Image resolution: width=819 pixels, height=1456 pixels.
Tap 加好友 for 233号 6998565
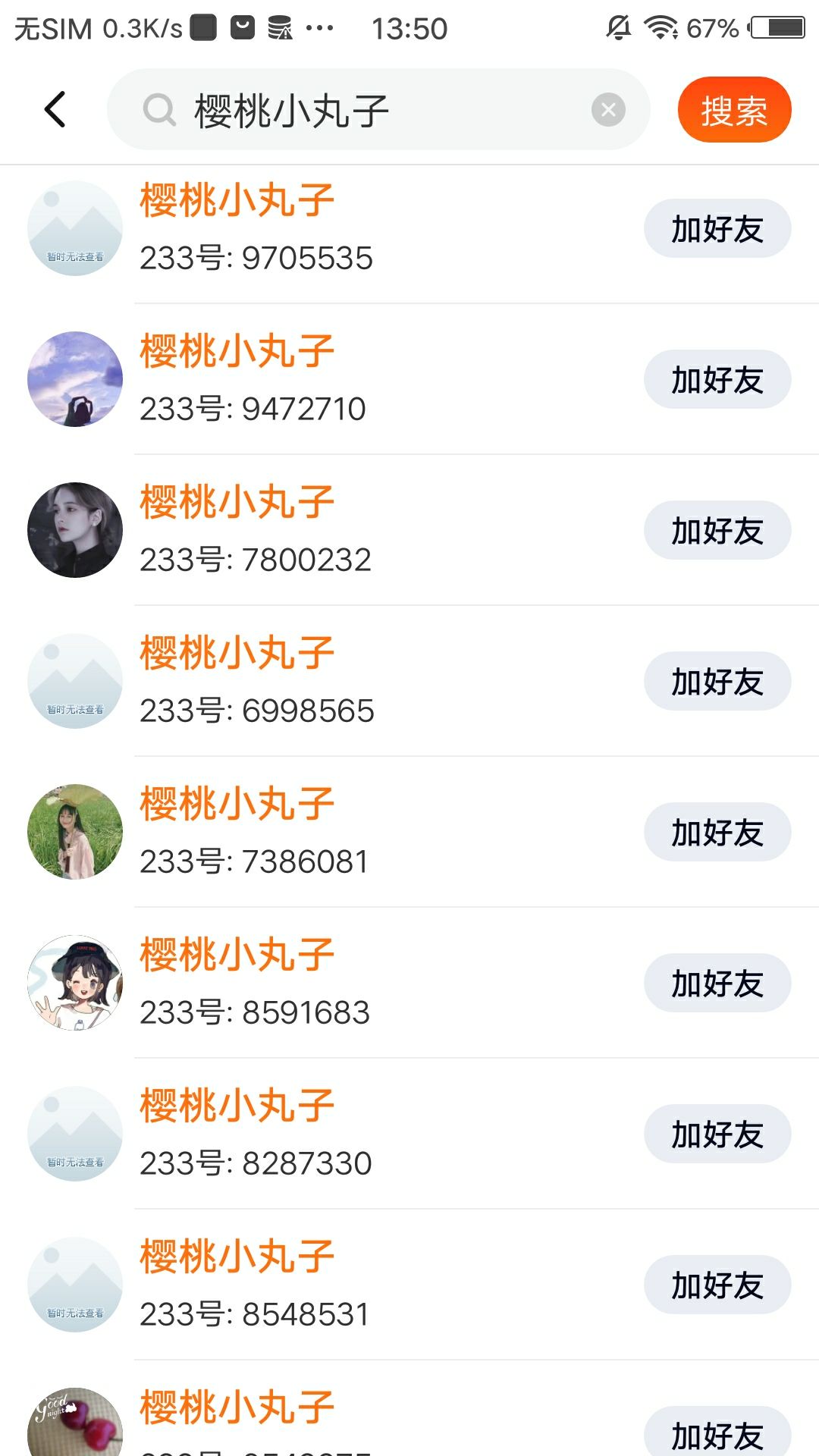(x=717, y=682)
